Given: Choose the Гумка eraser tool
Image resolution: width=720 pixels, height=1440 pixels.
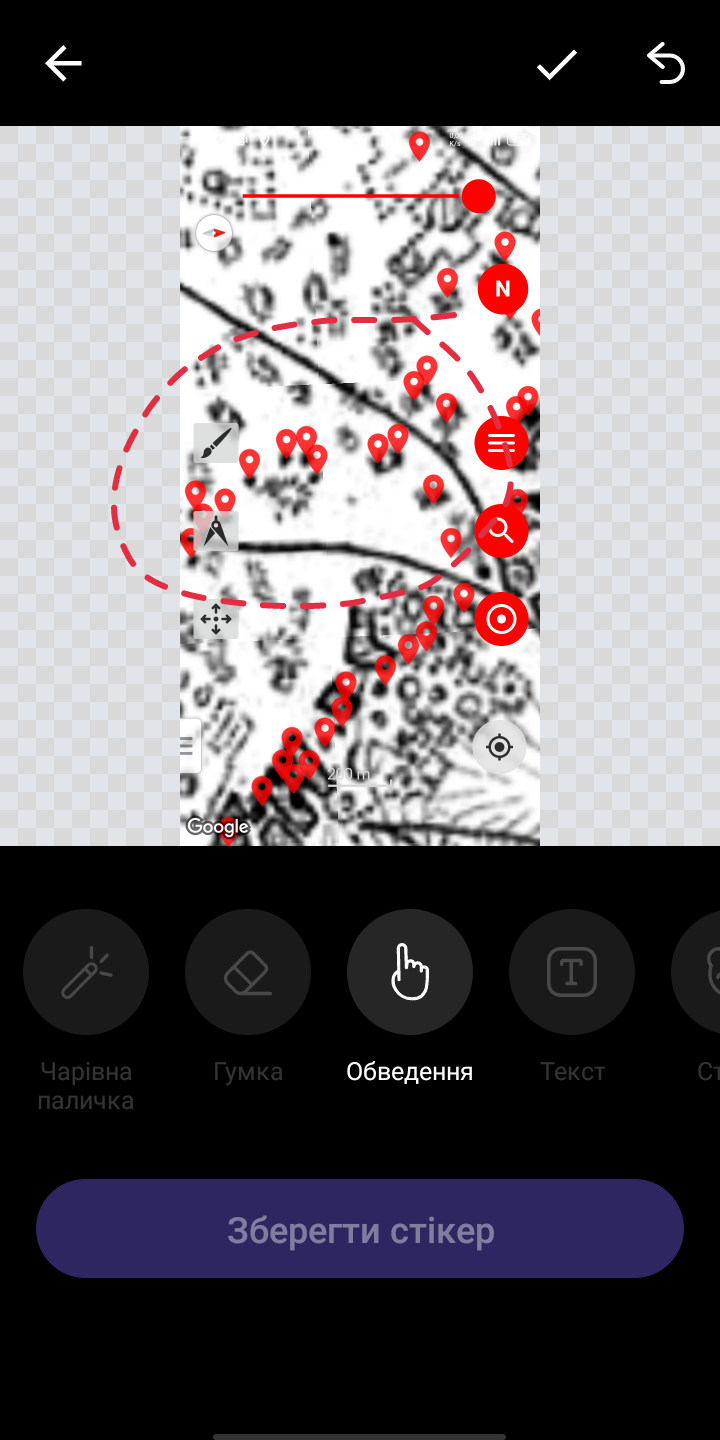Looking at the screenshot, I should coord(248,971).
